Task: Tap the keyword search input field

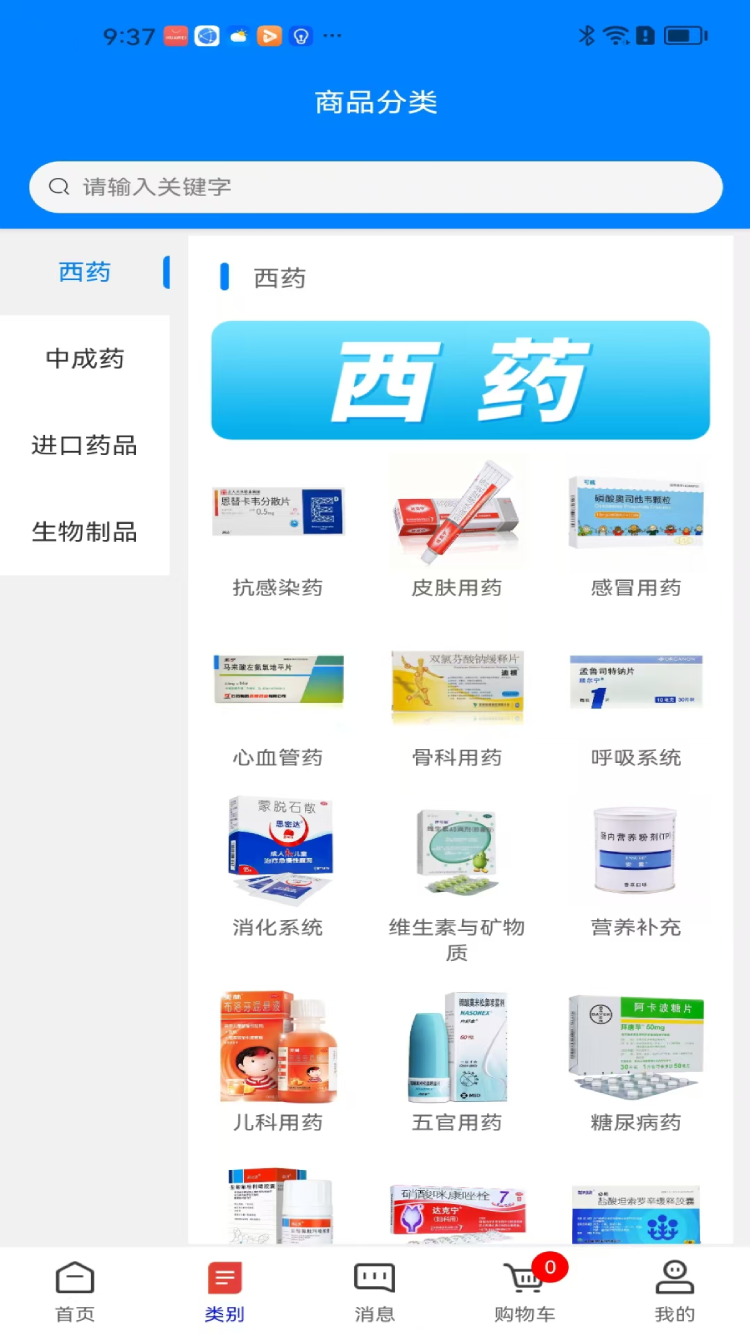Action: pos(375,186)
